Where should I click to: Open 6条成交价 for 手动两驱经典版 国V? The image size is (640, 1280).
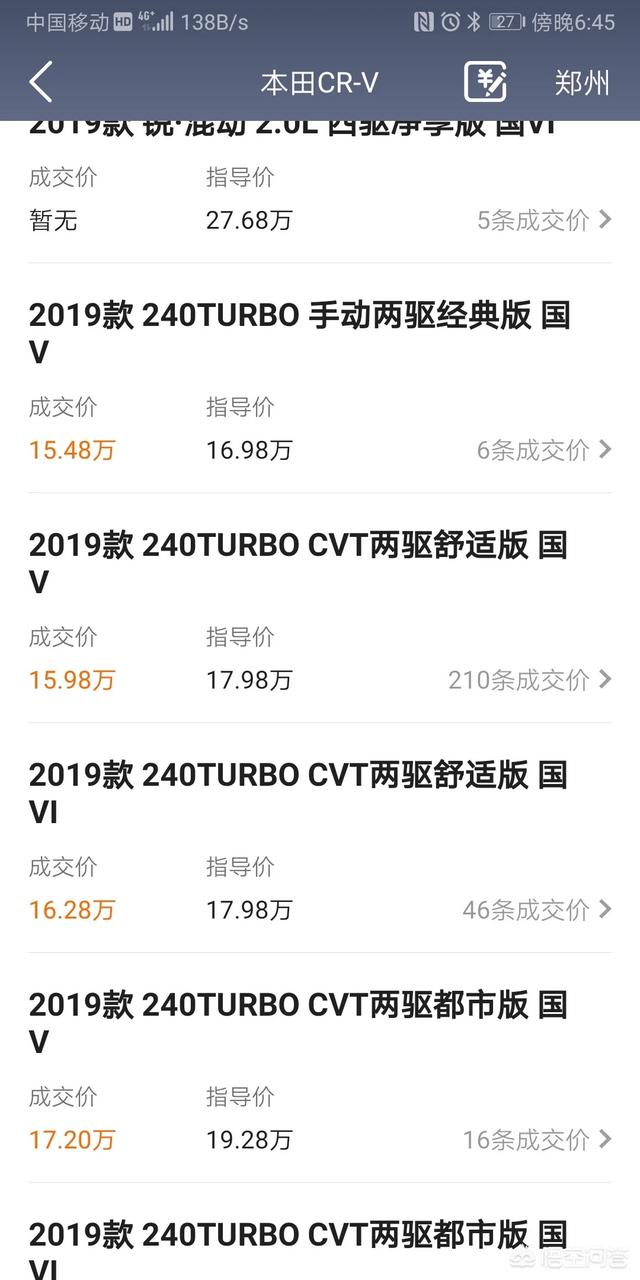(x=543, y=450)
